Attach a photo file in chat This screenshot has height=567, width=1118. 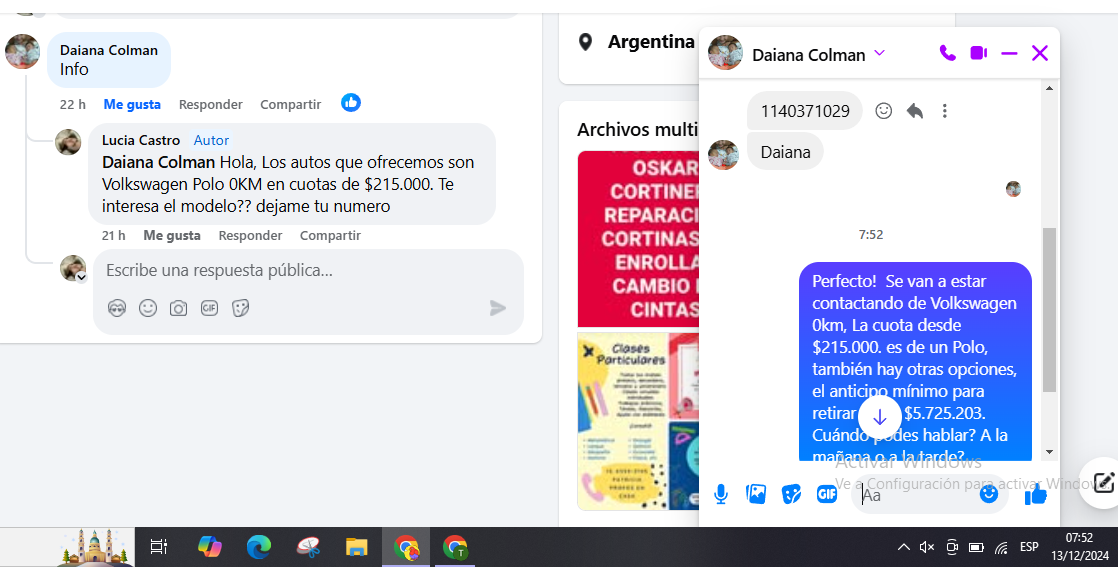pyautogui.click(x=756, y=493)
